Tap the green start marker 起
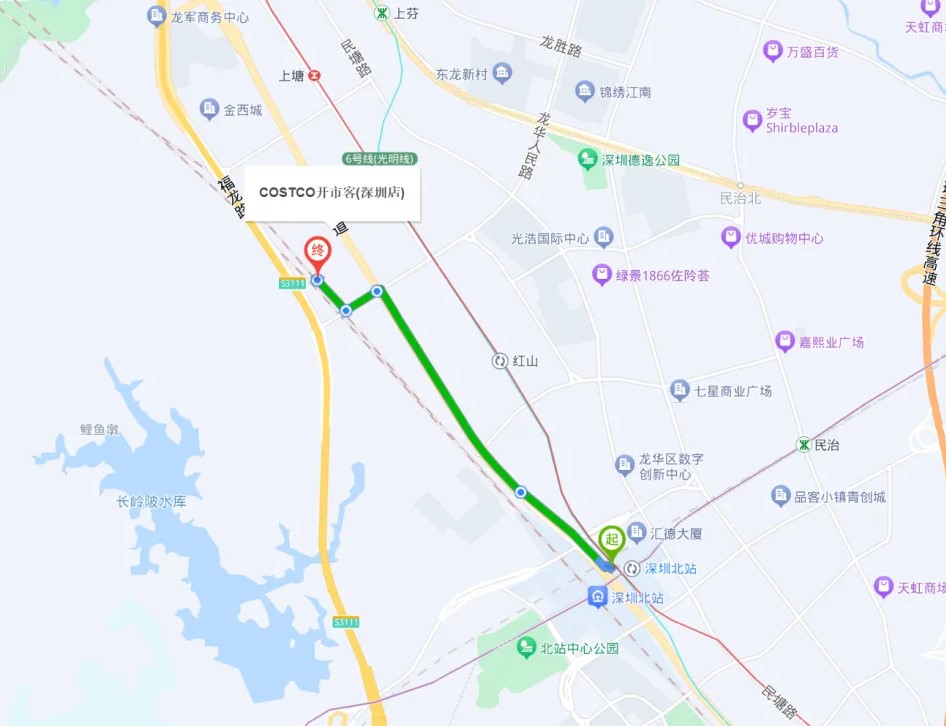Viewport: 946px width, 726px height. click(611, 541)
